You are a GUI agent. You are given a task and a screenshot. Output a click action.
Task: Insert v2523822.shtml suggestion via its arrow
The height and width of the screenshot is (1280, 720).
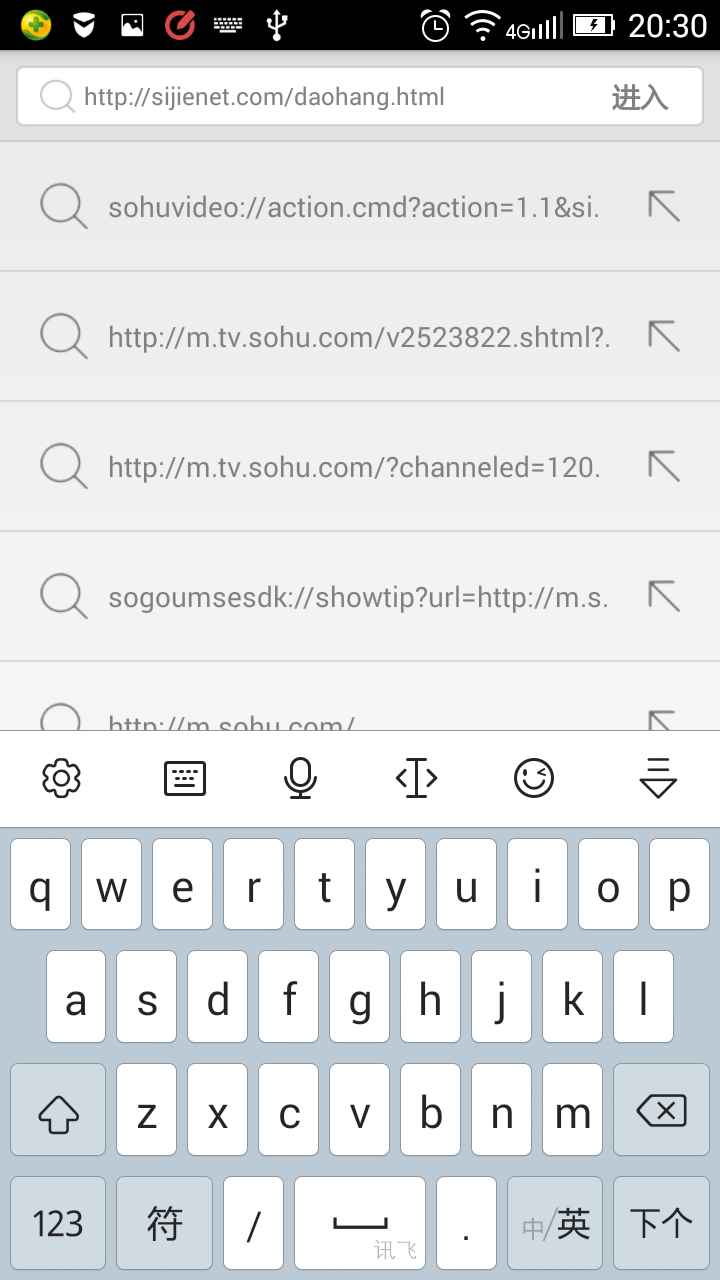664,336
